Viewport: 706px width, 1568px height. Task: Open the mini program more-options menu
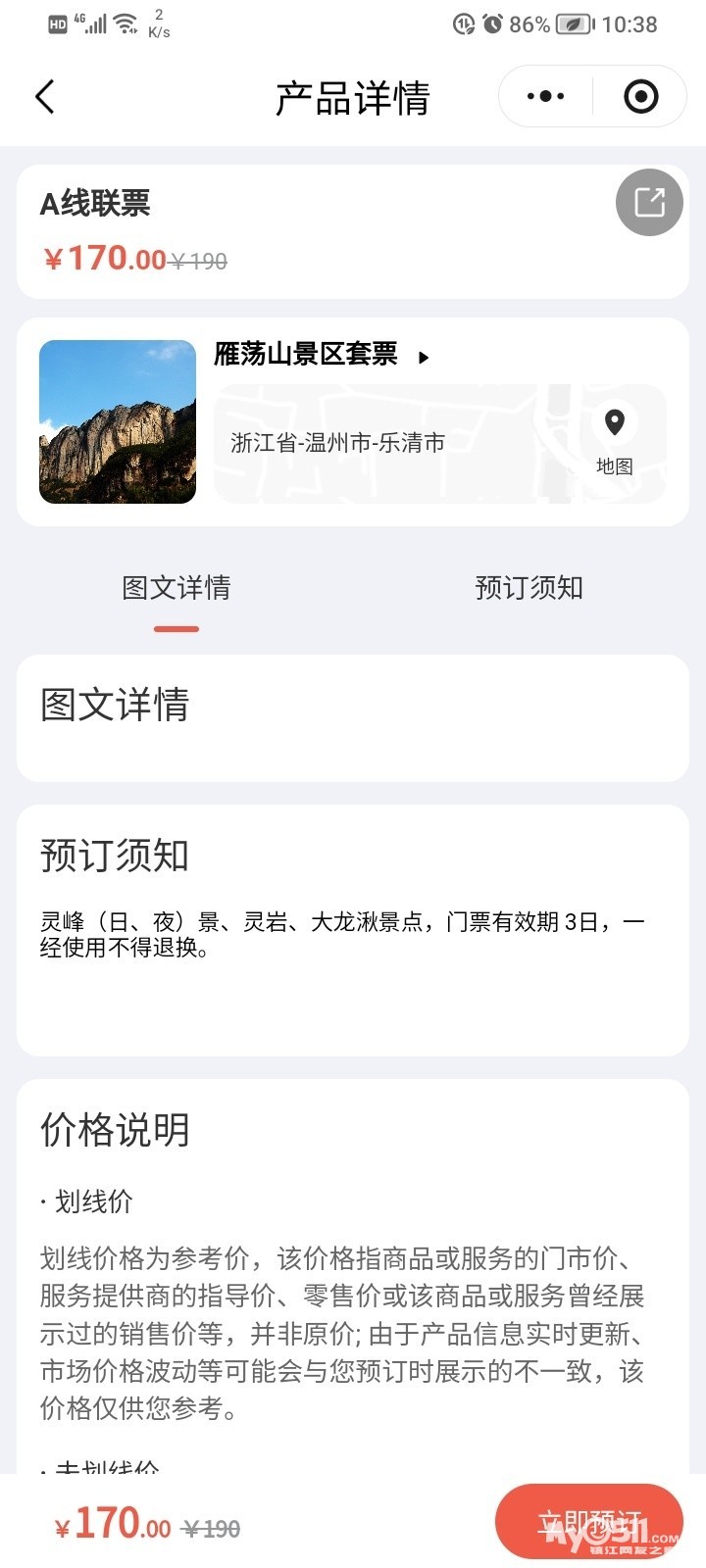[x=545, y=96]
